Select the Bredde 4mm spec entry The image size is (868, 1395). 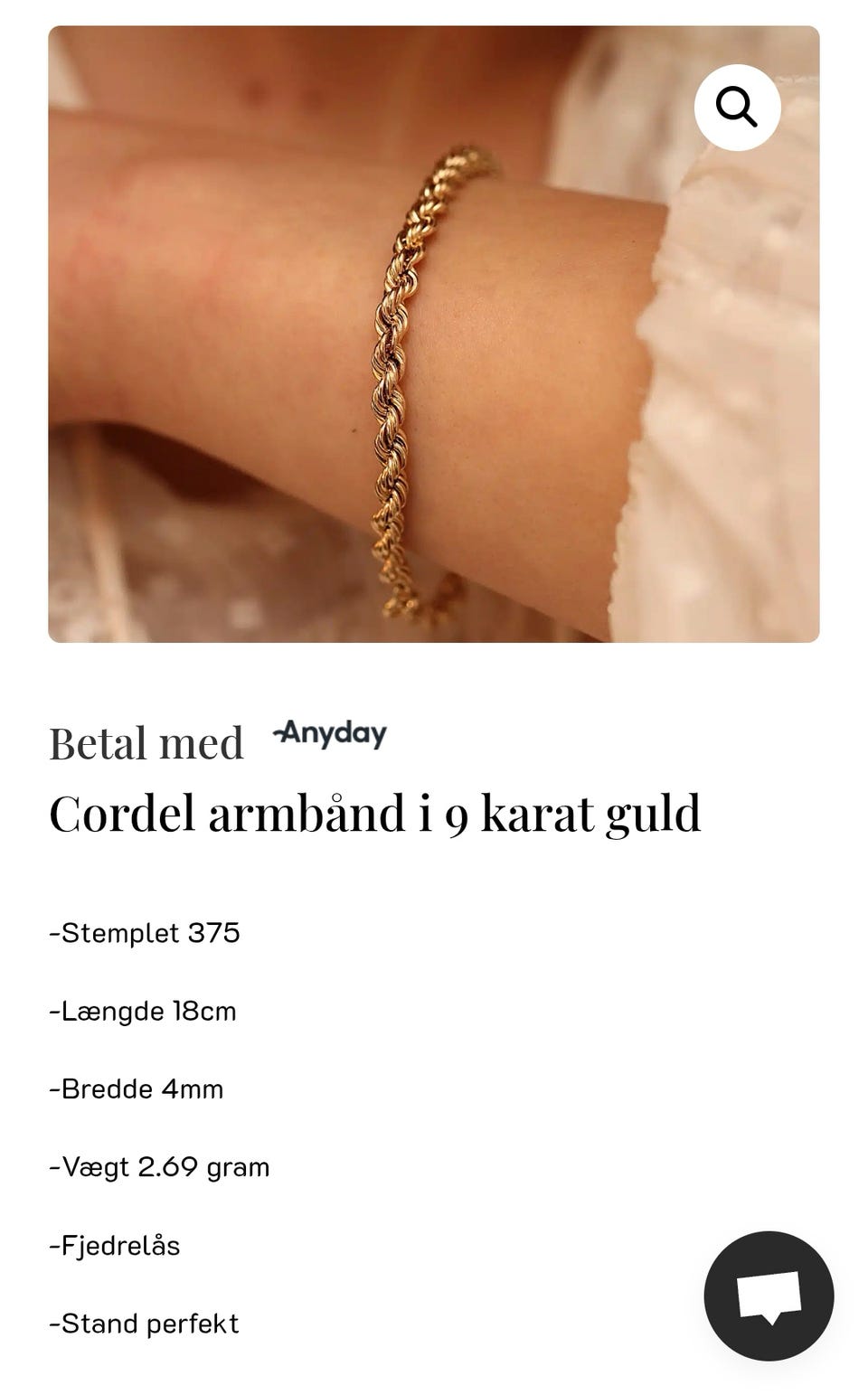pyautogui.click(x=137, y=1088)
